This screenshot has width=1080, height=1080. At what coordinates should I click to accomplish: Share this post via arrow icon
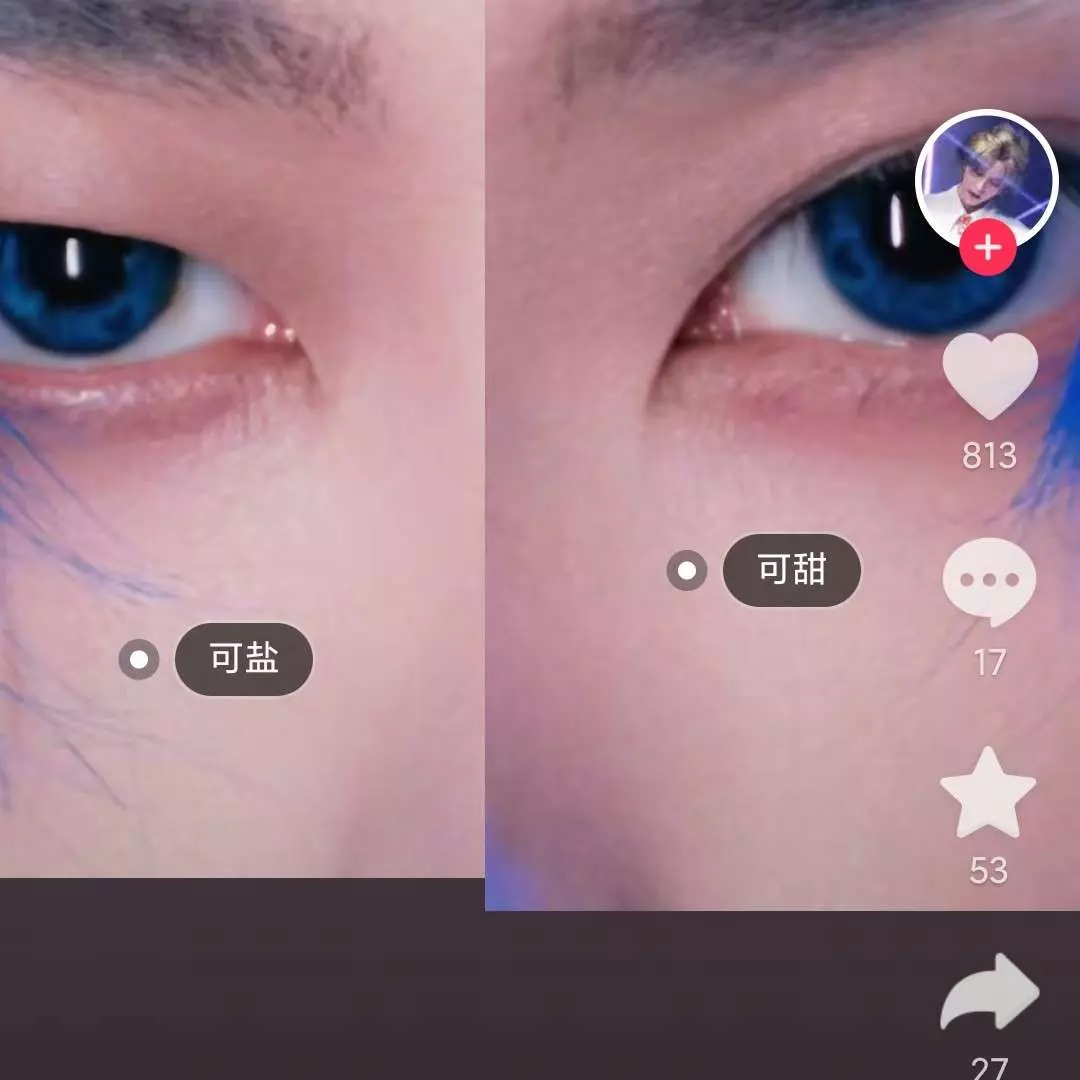(989, 993)
